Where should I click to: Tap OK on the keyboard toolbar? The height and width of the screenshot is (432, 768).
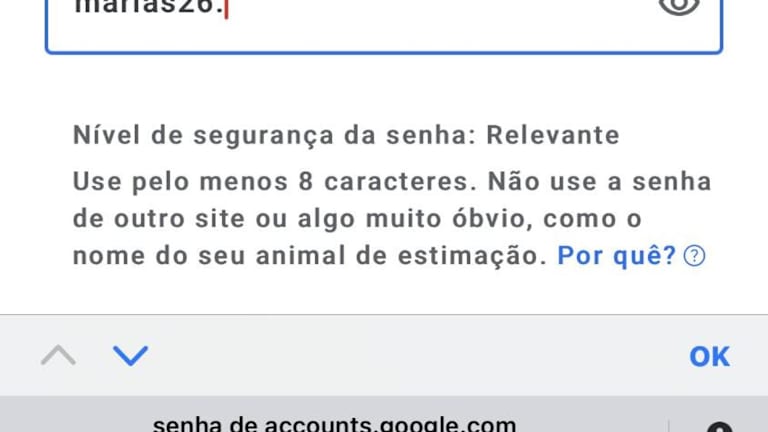click(x=709, y=356)
